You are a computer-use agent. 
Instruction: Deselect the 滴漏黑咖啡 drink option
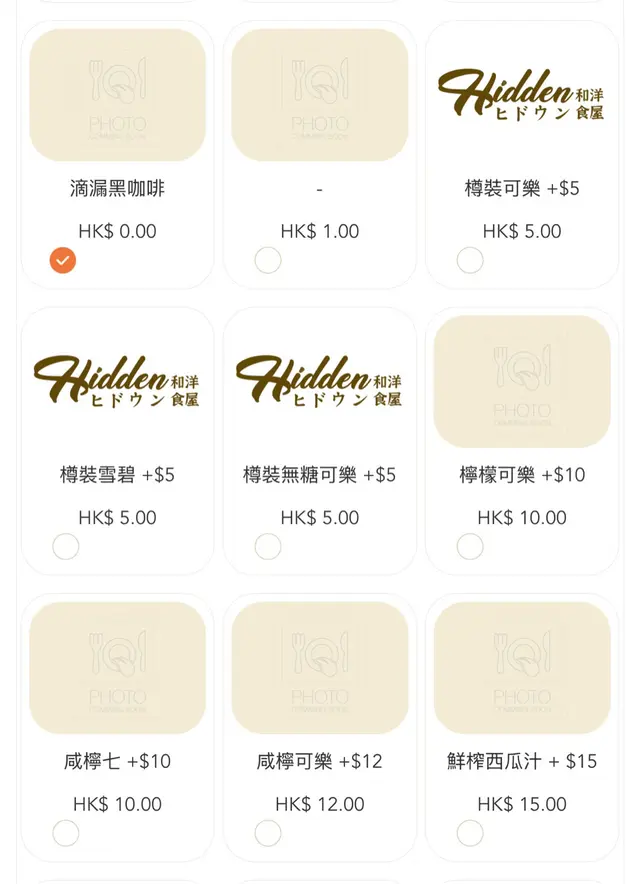(64, 261)
